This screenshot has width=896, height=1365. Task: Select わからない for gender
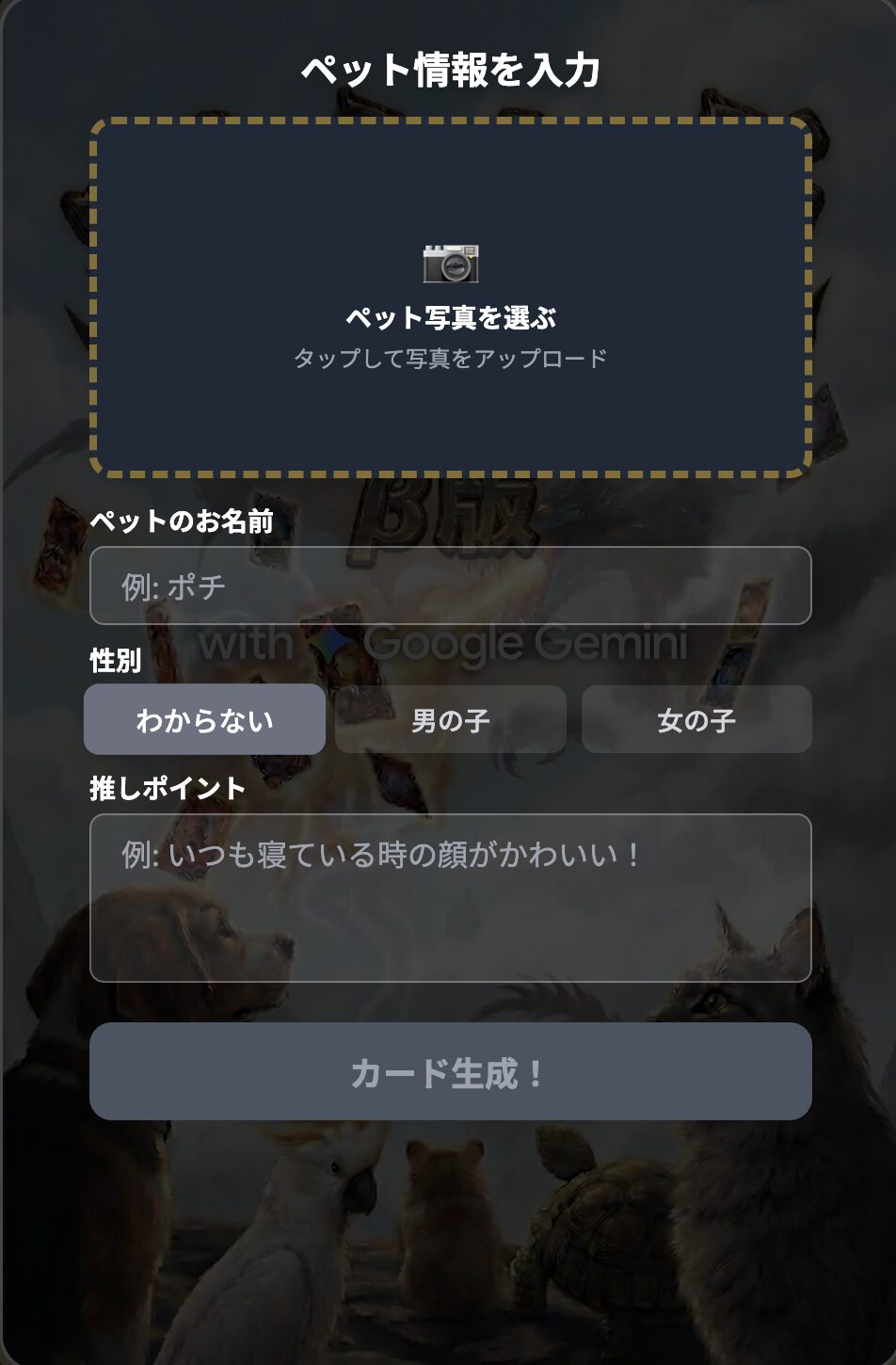pyautogui.click(x=204, y=720)
